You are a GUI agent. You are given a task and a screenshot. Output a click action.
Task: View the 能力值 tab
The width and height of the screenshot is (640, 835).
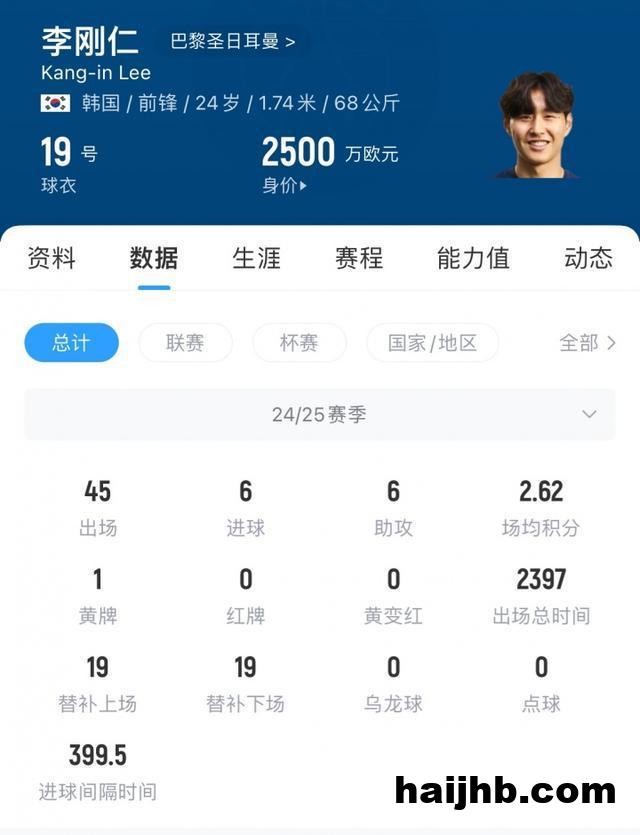pos(473,258)
